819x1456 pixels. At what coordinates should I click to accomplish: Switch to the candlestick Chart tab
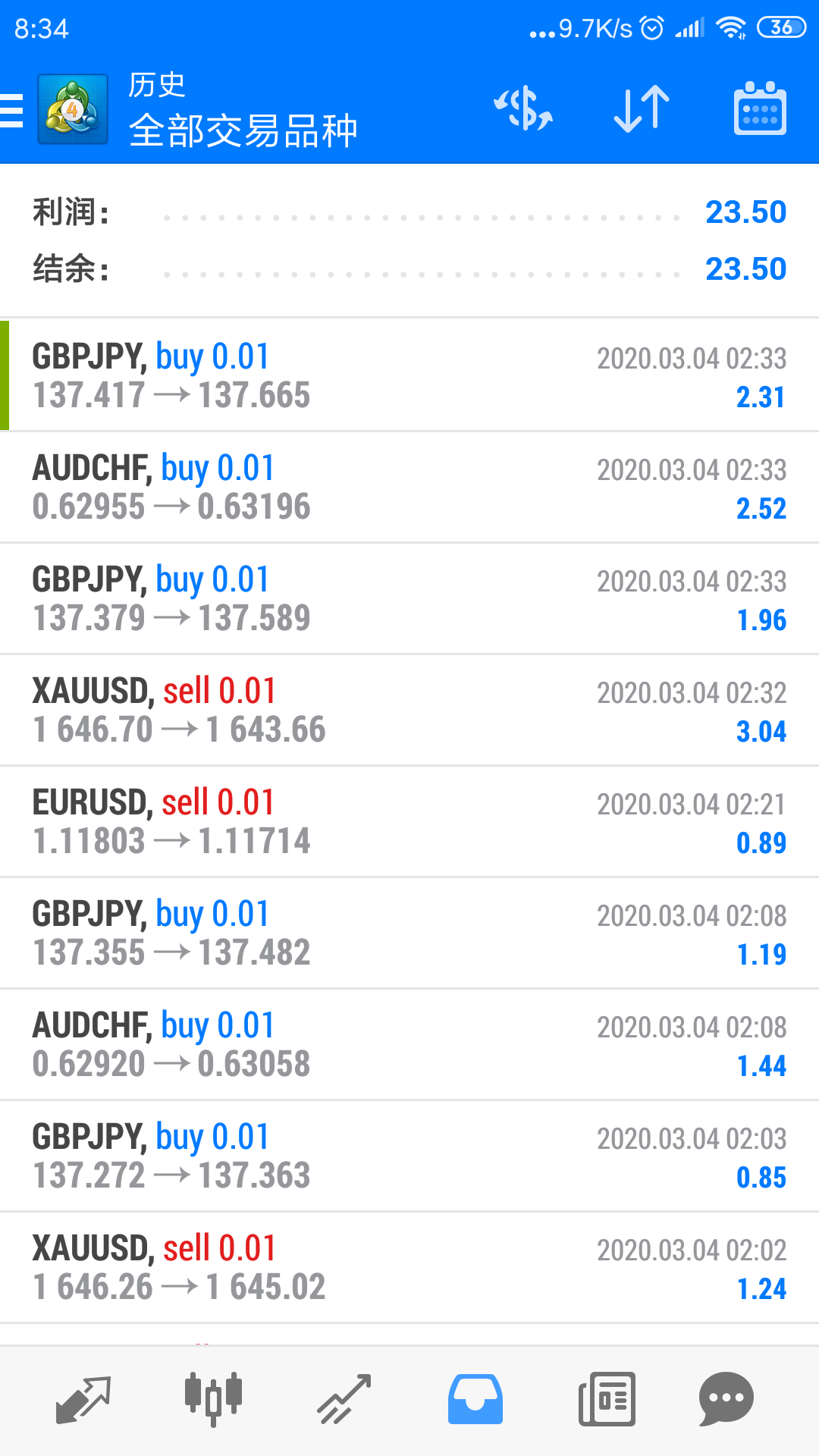213,1399
